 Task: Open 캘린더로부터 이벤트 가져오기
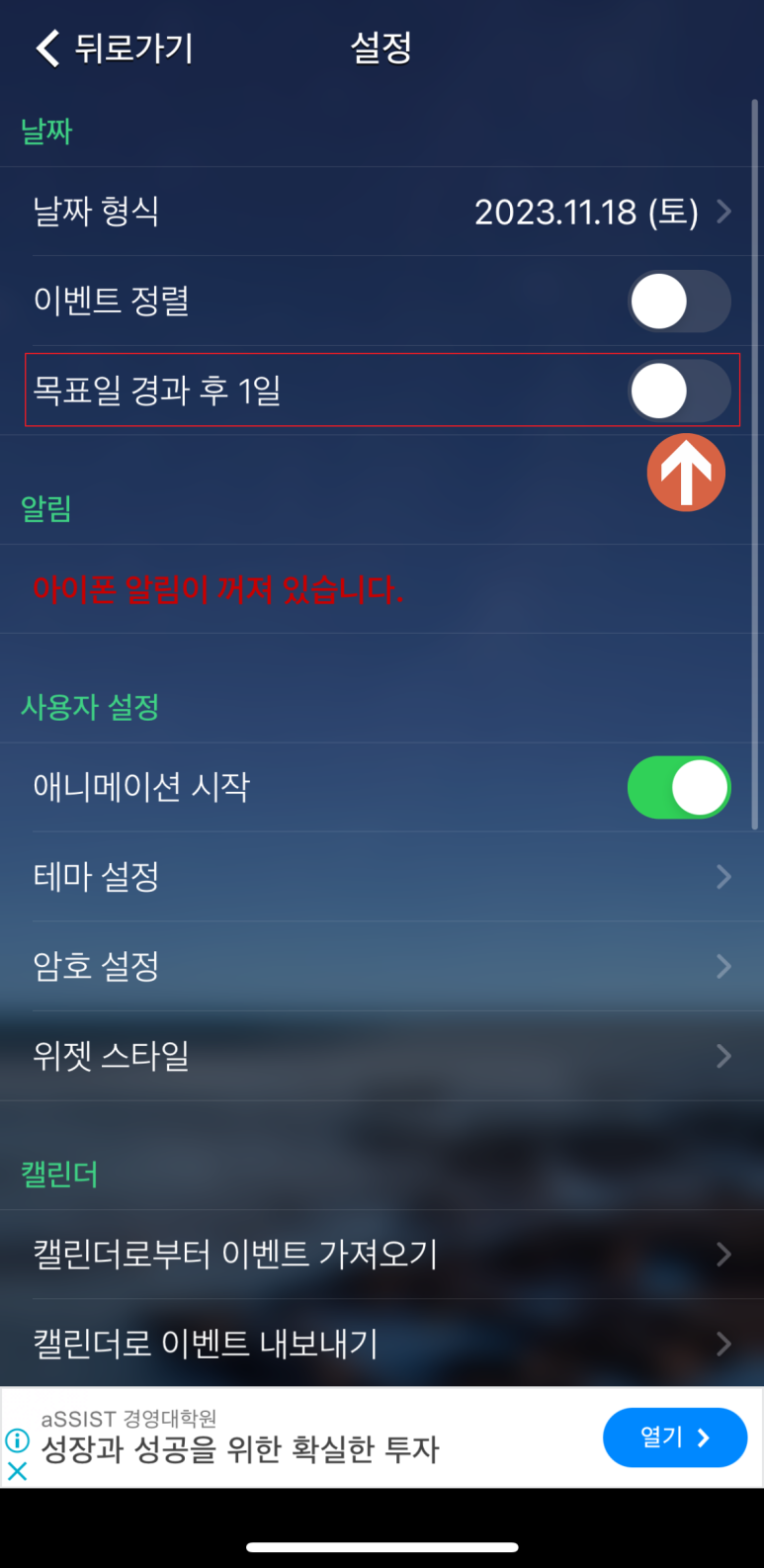coord(382,1255)
